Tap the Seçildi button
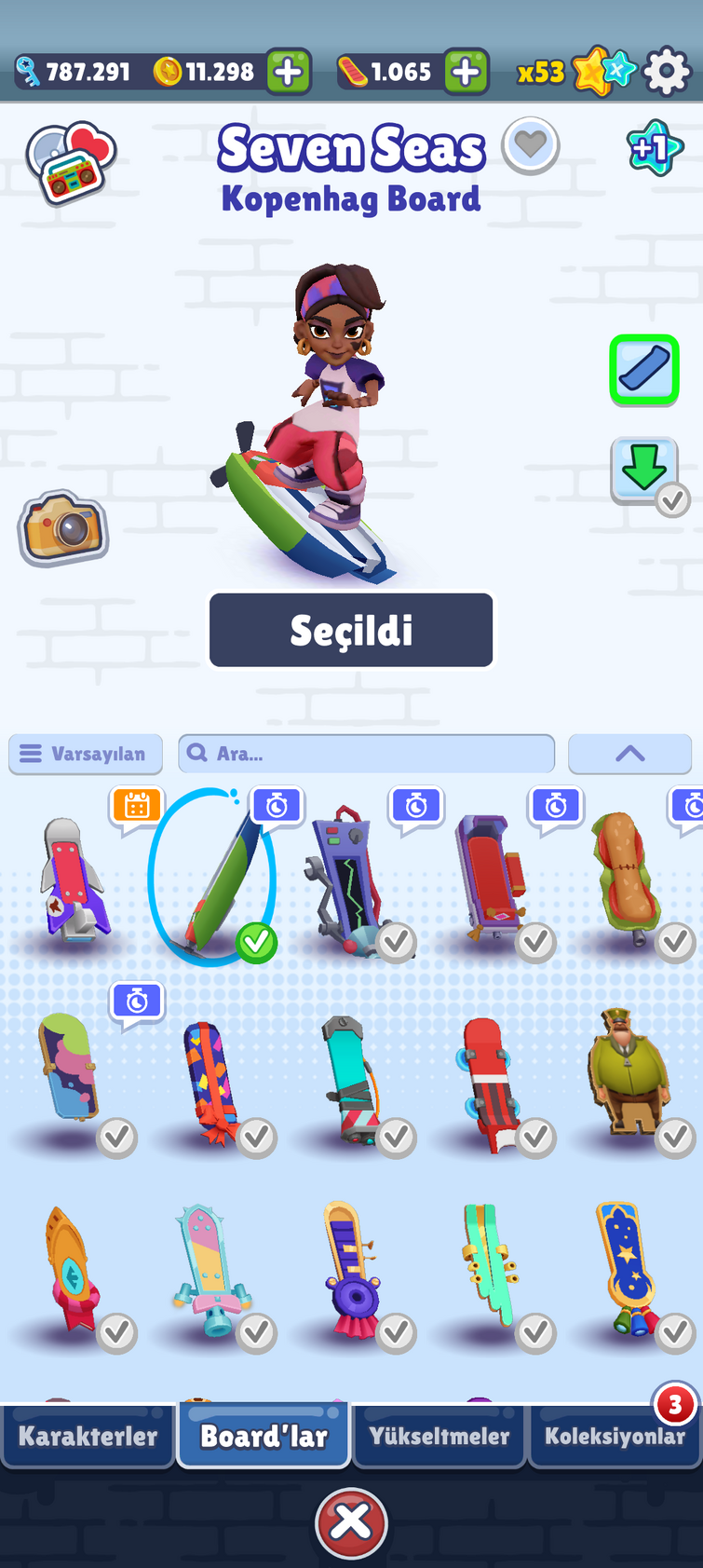The height and width of the screenshot is (1568, 703). coord(351,631)
